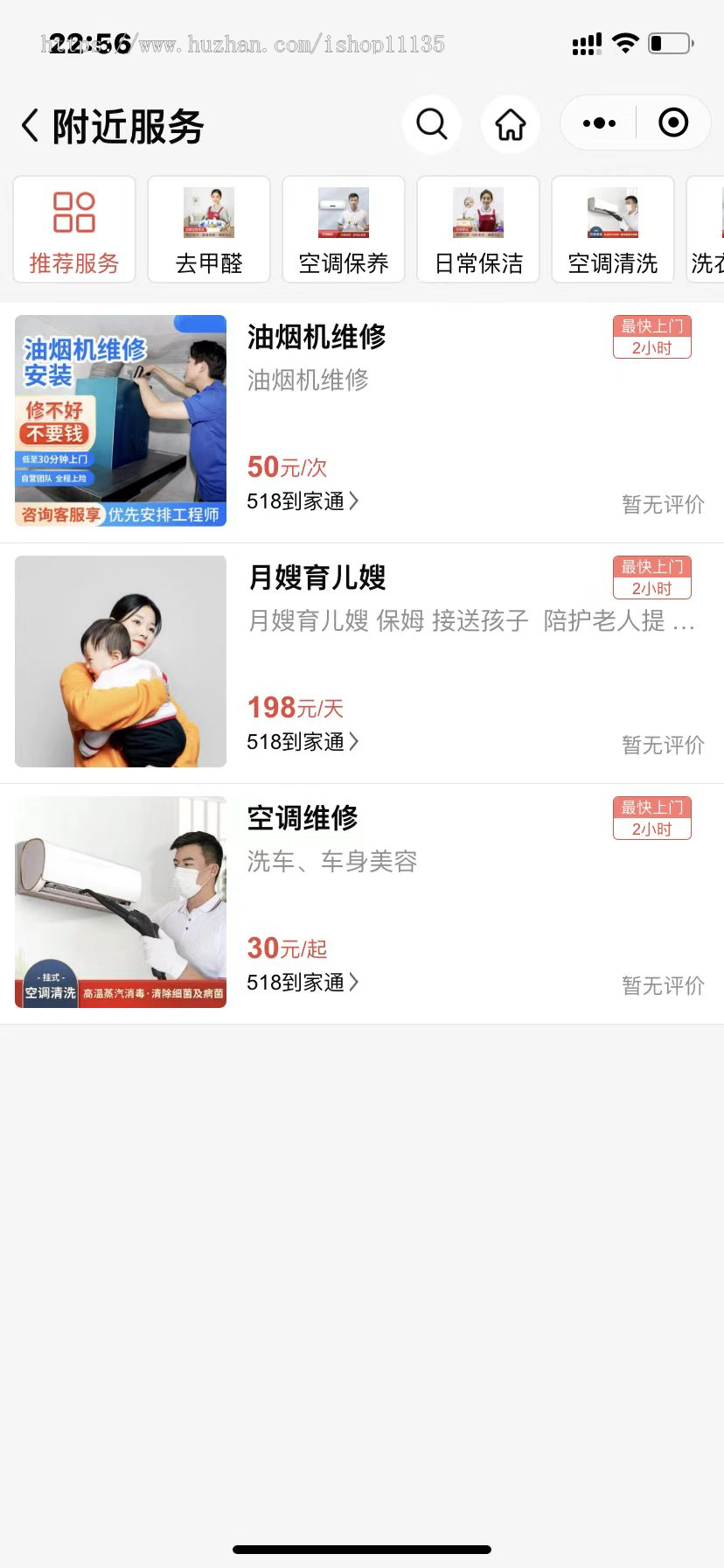Open the 空调维修 service listing
Image resolution: width=724 pixels, height=1568 pixels.
[x=303, y=818]
